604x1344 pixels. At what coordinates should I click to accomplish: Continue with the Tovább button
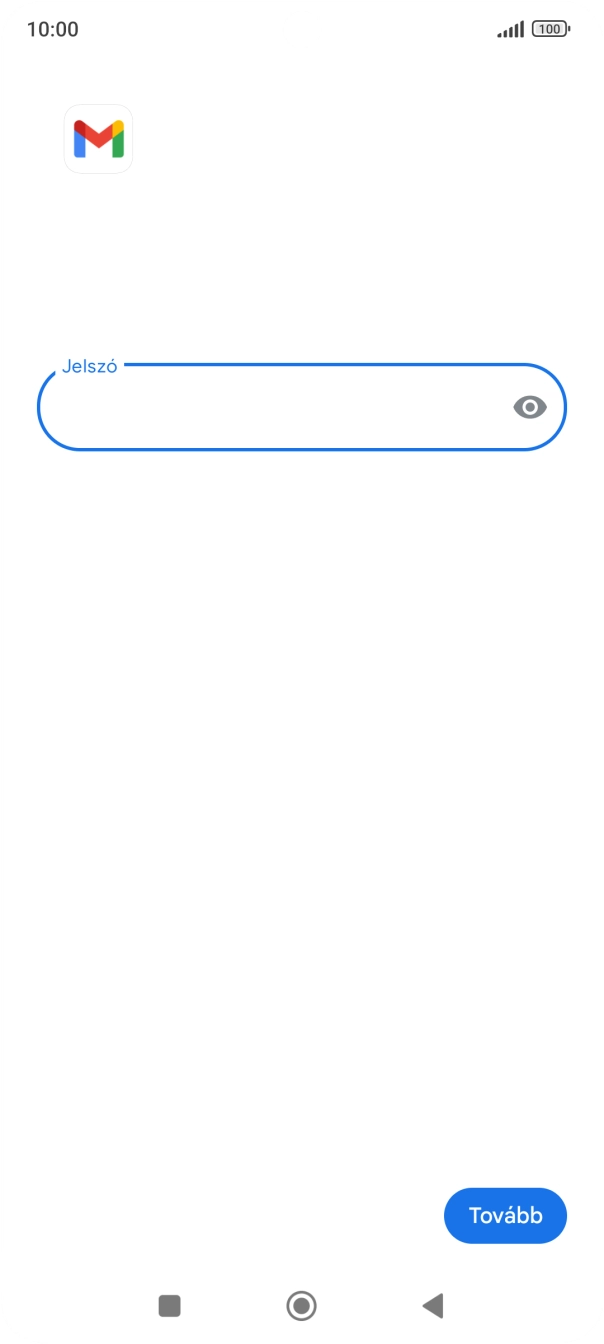[505, 1216]
